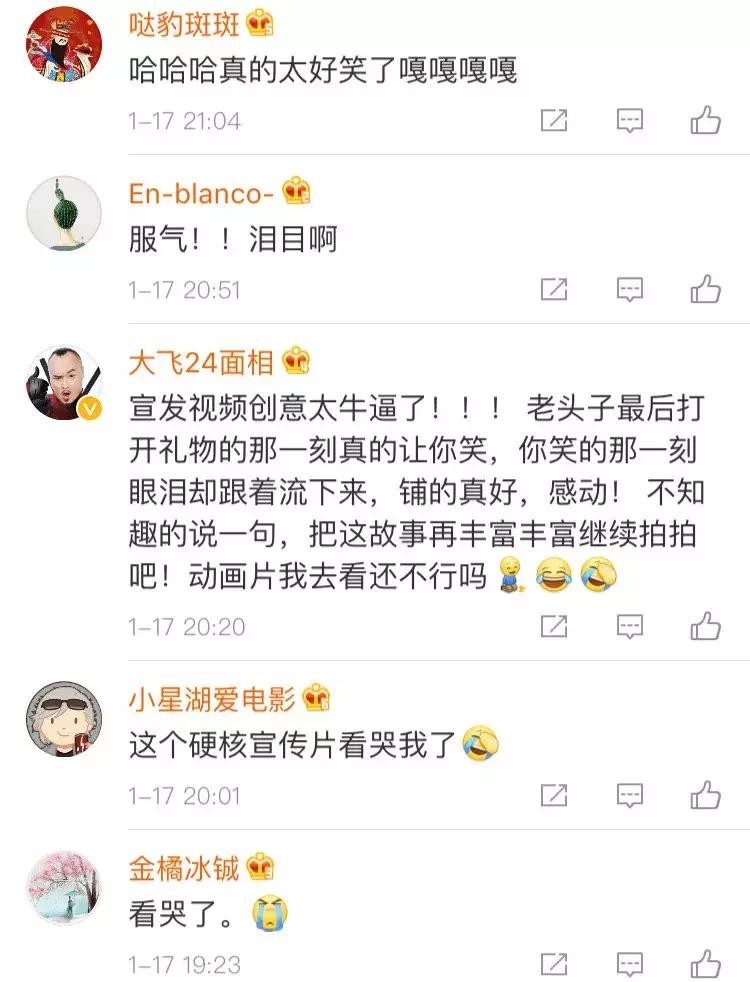Viewport: 750px width, 982px height.
Task: Reply to 小星湖爱电影's comment
Action: click(x=629, y=796)
